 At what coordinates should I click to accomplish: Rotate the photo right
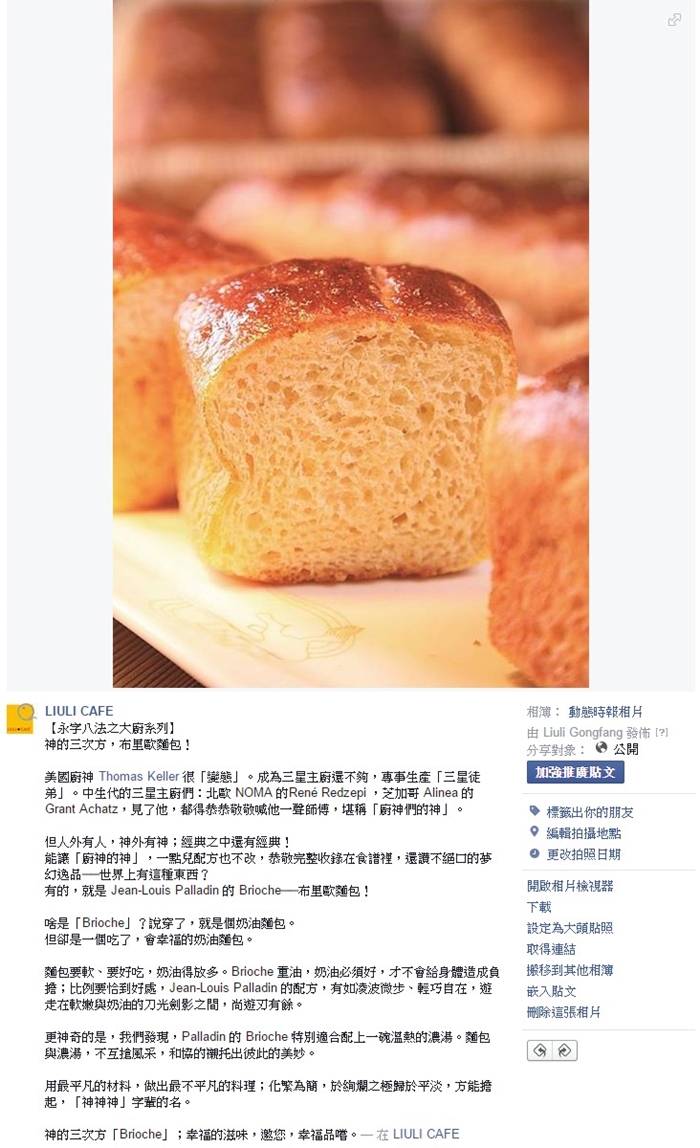[x=564, y=1050]
